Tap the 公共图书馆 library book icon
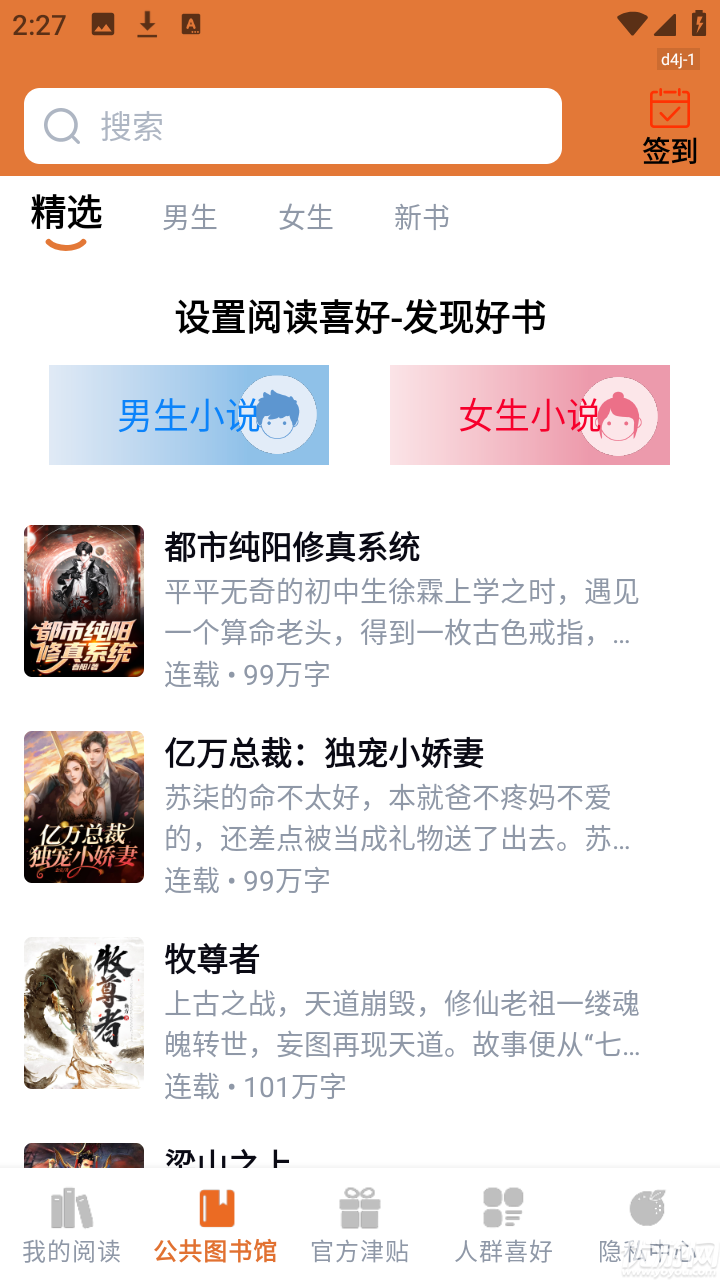 215,1210
